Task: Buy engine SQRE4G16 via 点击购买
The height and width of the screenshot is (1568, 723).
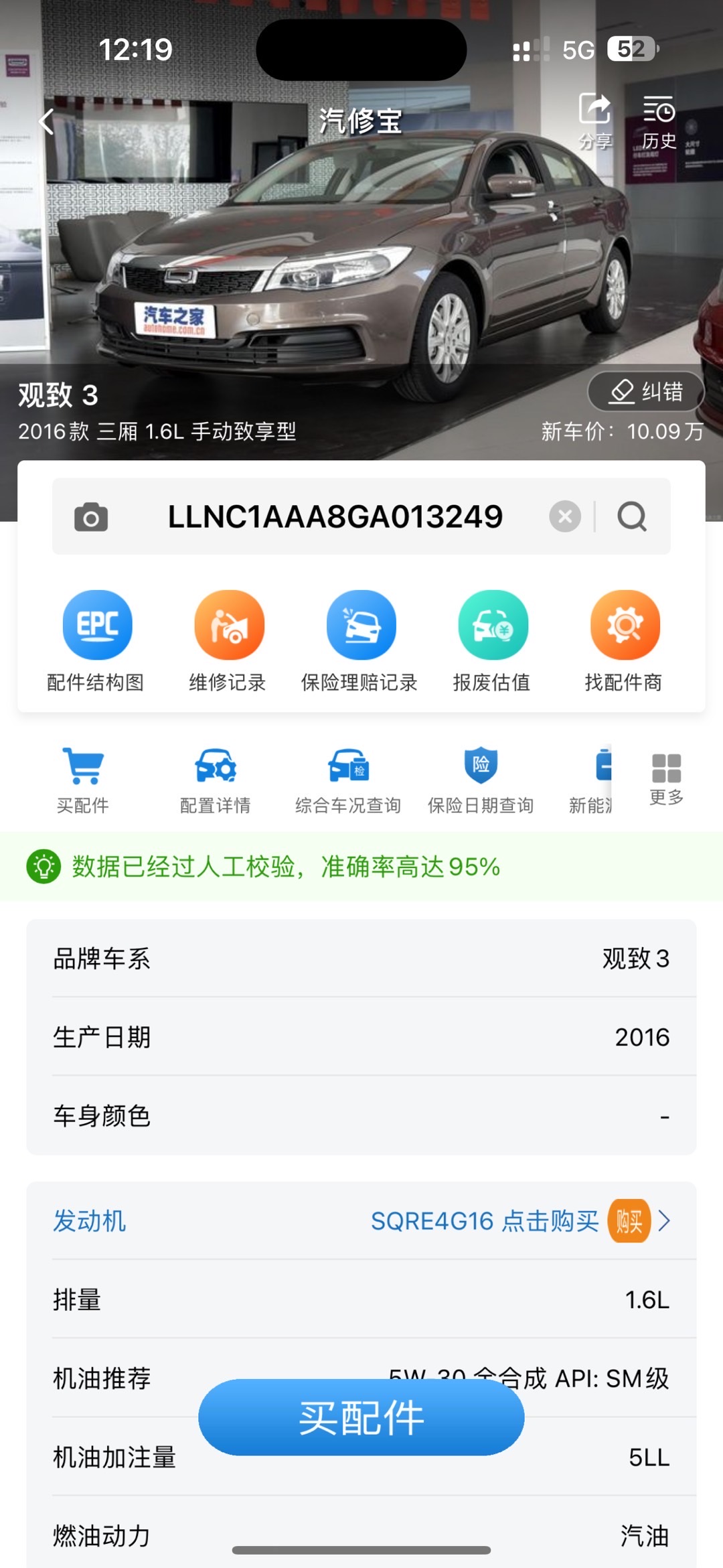Action: (521, 1221)
